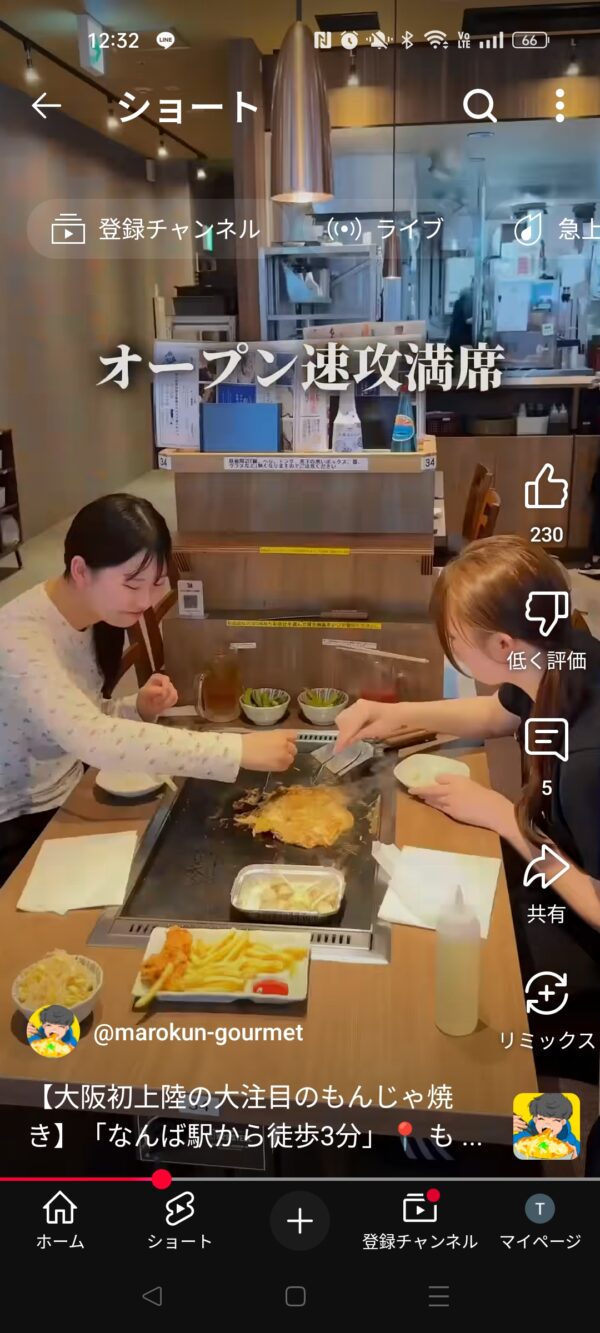Remix this Short with リミックス
Image resolution: width=600 pixels, height=1333 pixels.
(x=546, y=995)
